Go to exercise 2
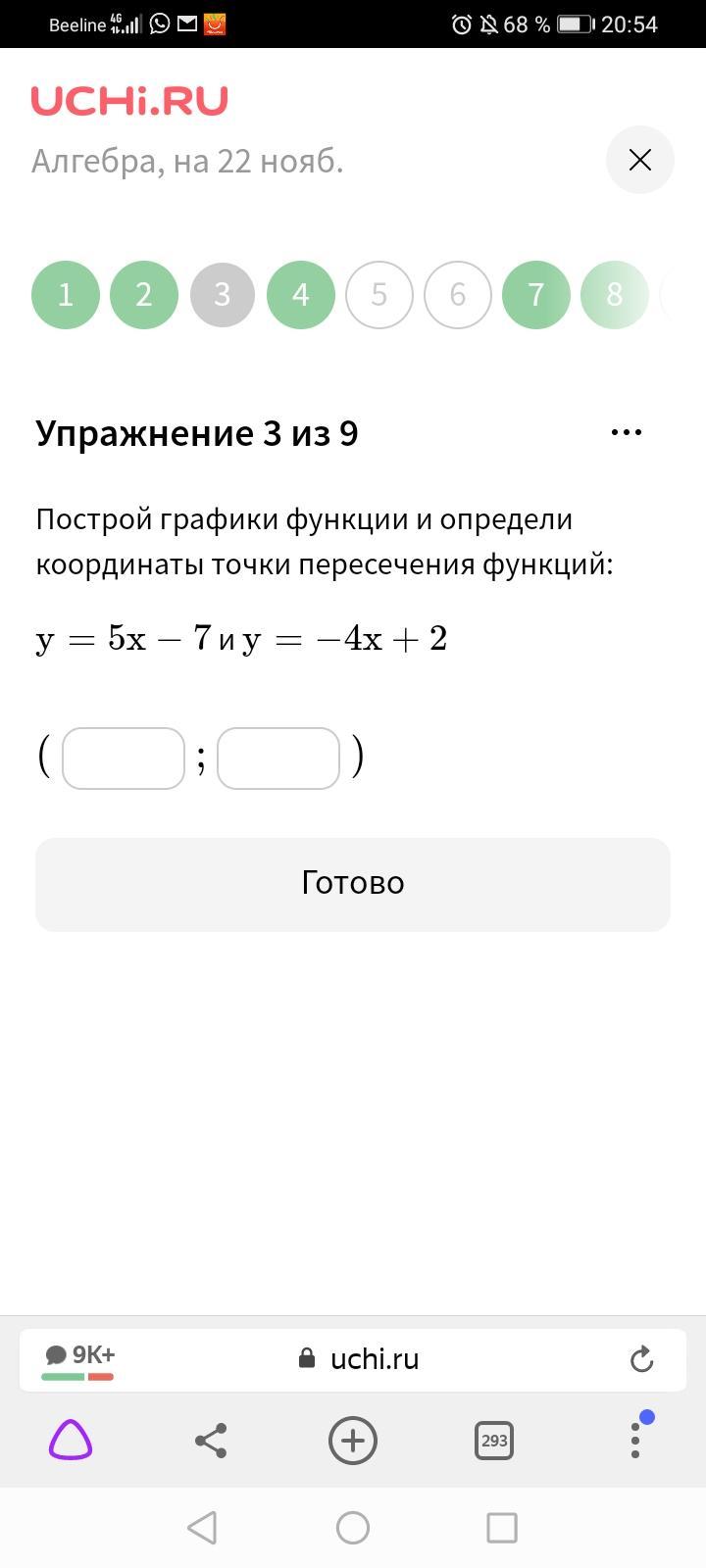Image resolution: width=706 pixels, height=1568 pixels. click(144, 294)
